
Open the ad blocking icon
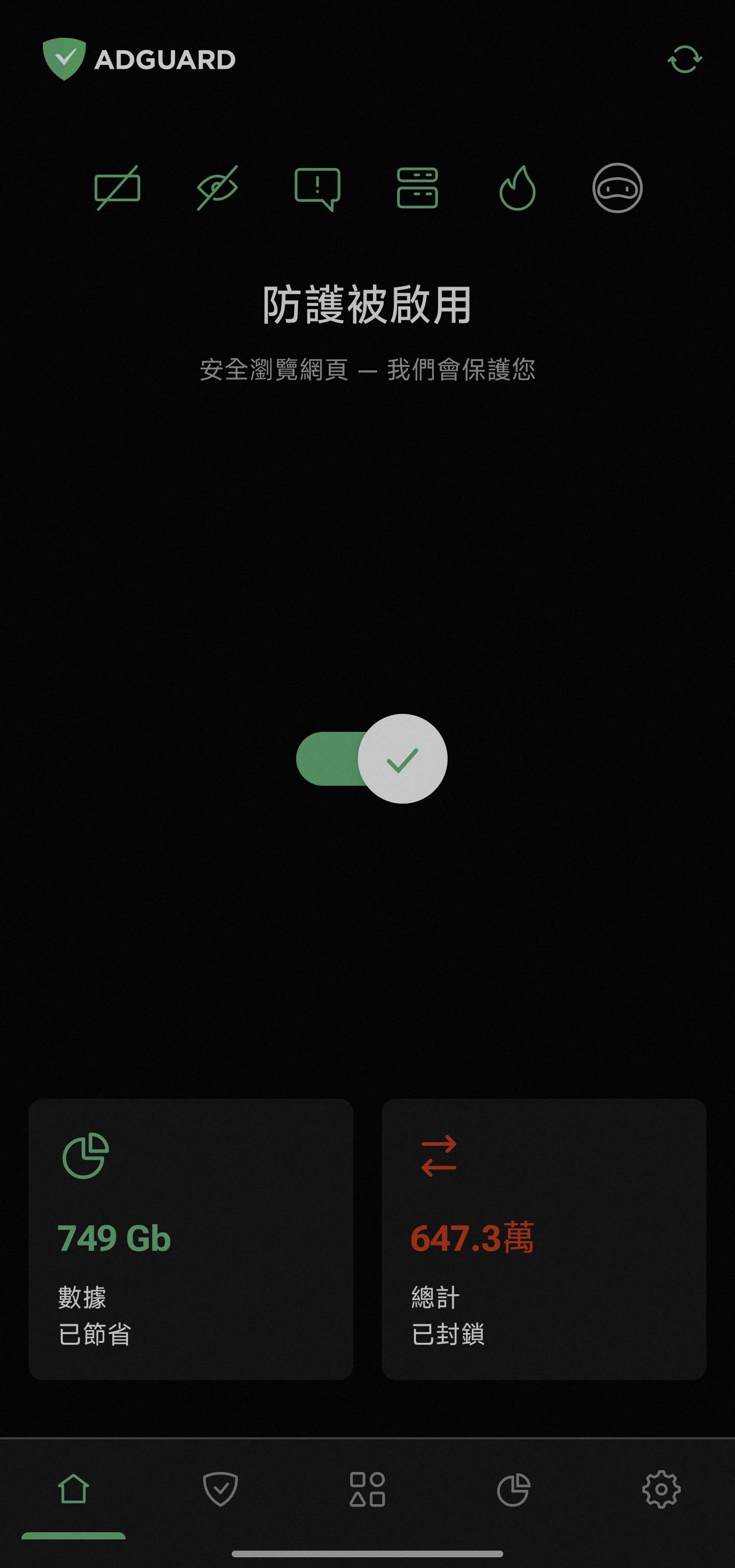coord(117,188)
